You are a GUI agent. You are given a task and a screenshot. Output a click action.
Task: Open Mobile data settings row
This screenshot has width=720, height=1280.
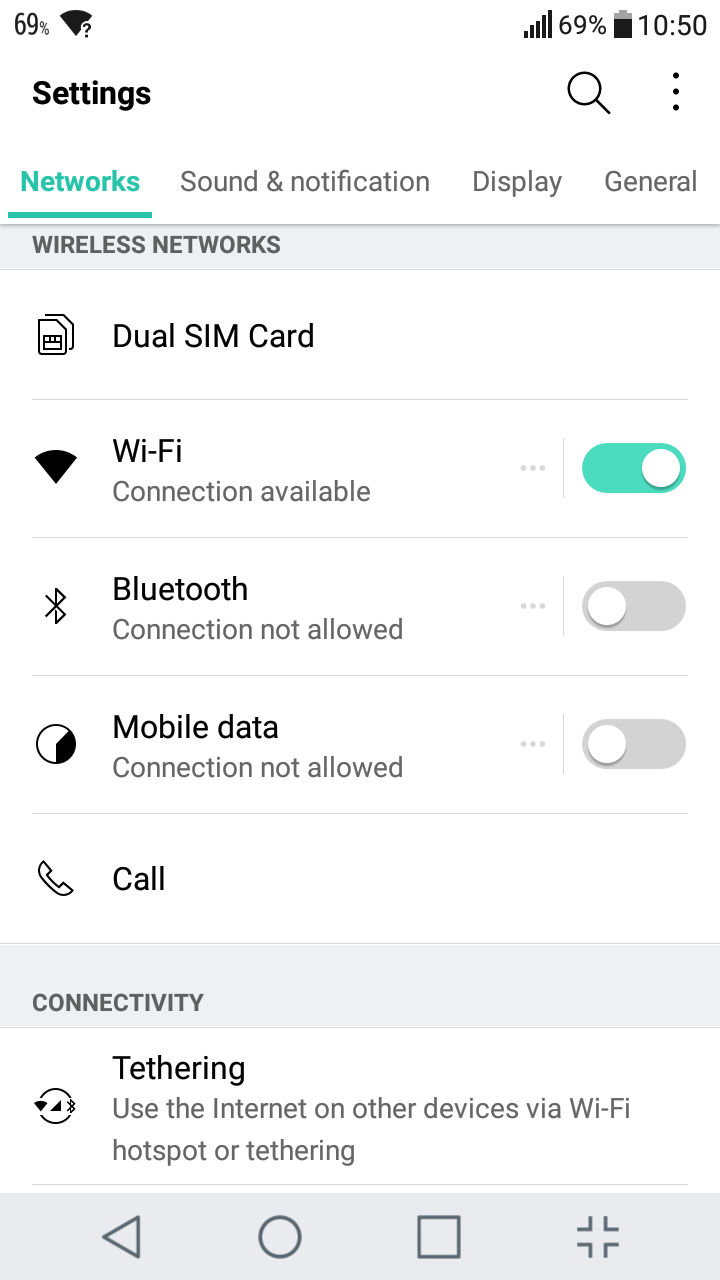pos(280,745)
